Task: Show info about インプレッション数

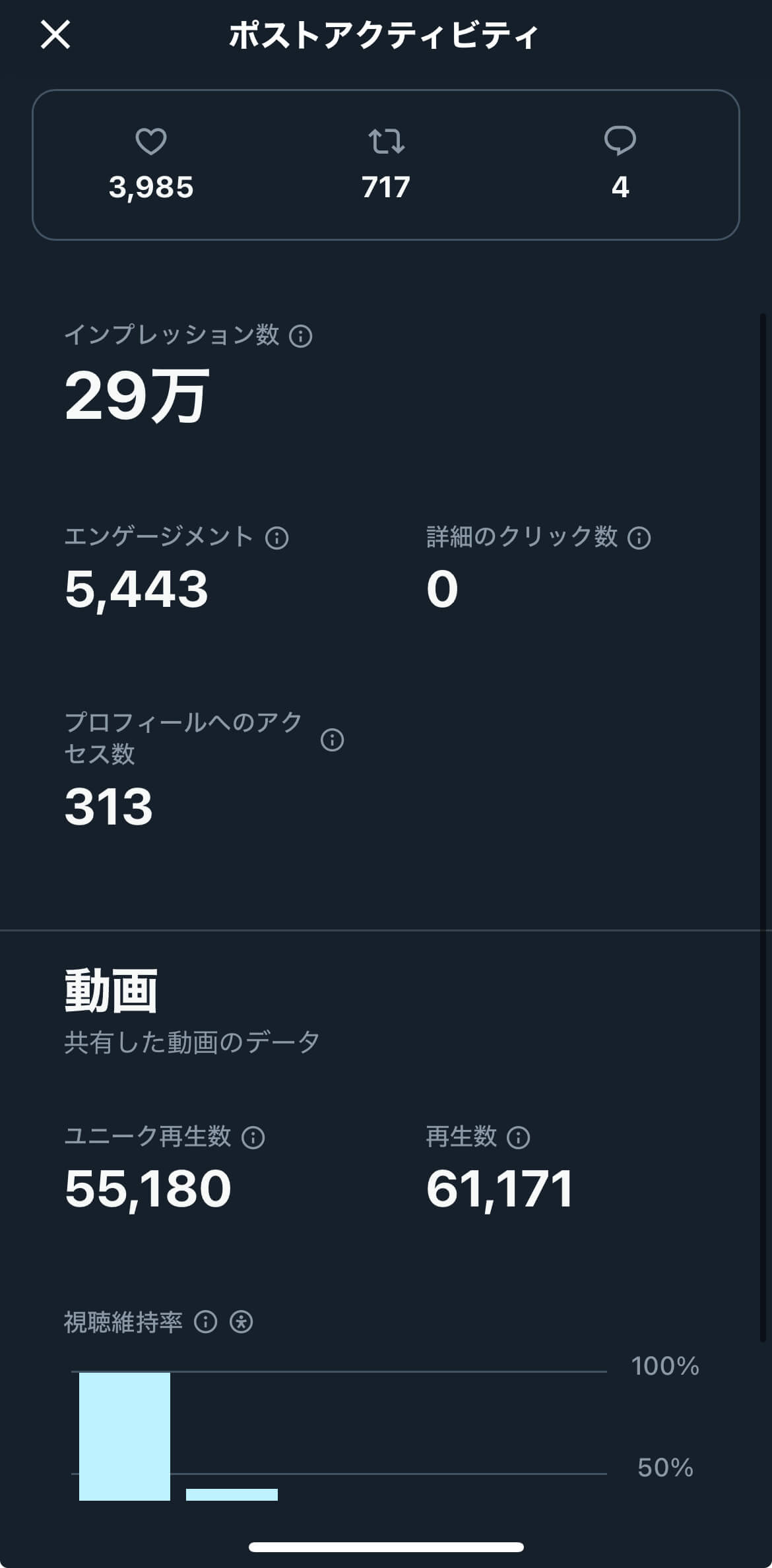Action: [x=301, y=336]
